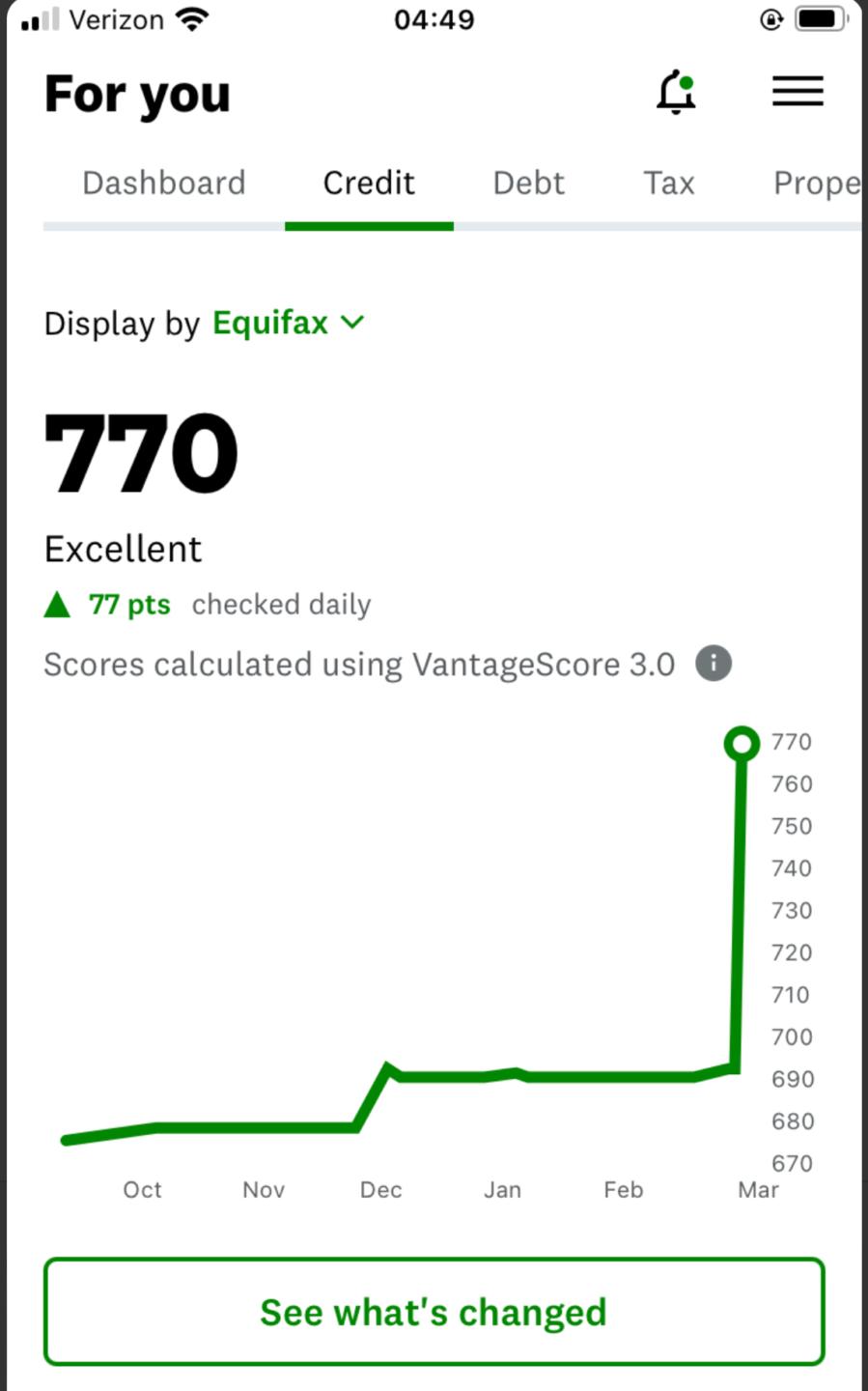Expand the Equifax bureau dropdown
This screenshot has height=1391, width=868.
[x=289, y=323]
